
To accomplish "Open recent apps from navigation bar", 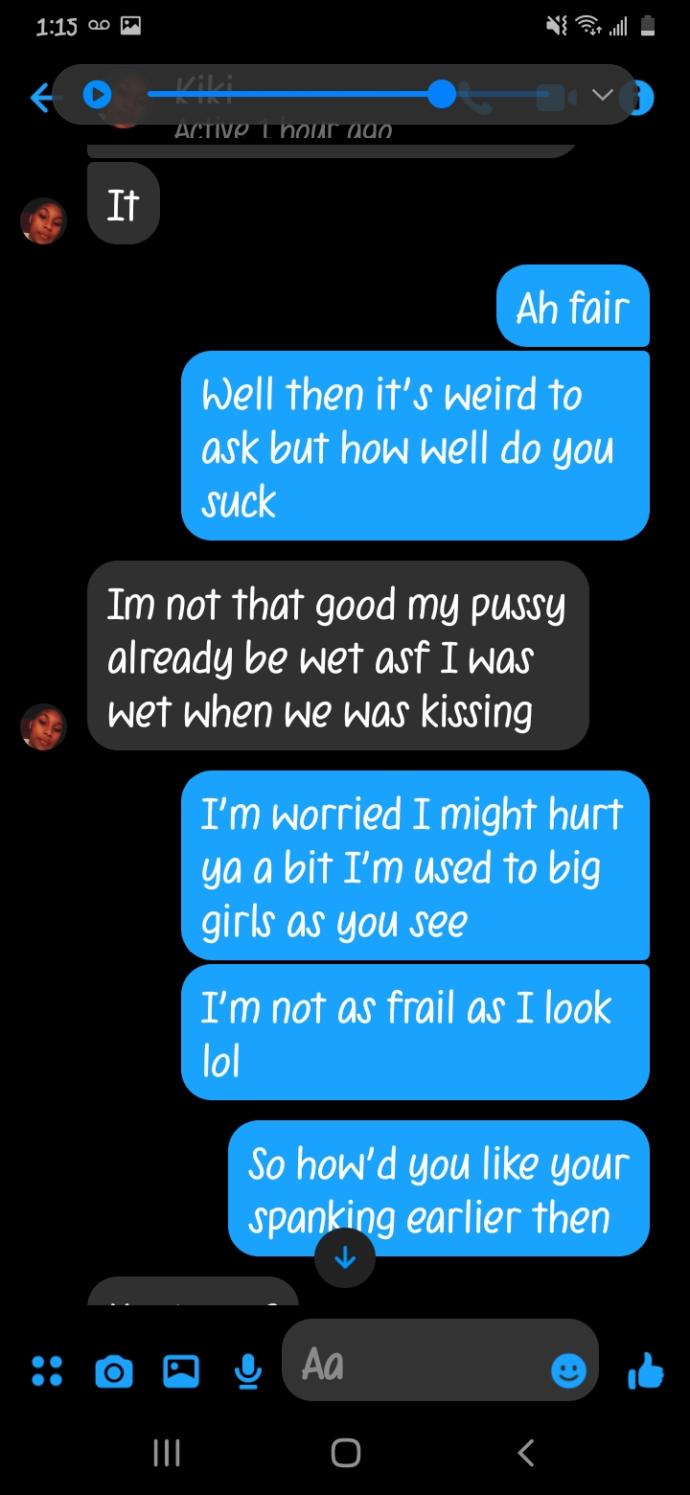I will click(x=165, y=1452).
